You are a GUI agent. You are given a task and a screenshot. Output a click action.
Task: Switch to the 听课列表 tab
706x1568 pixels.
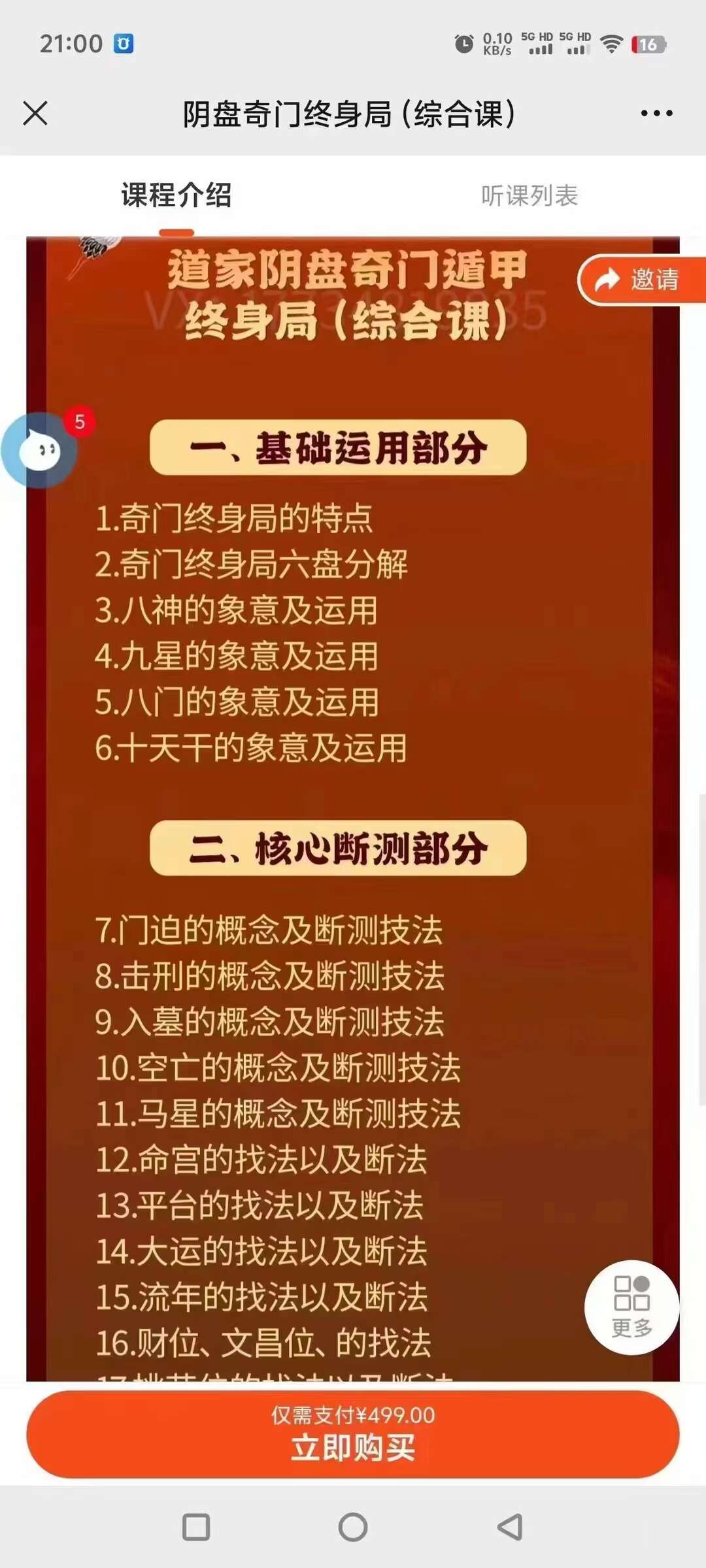529,195
